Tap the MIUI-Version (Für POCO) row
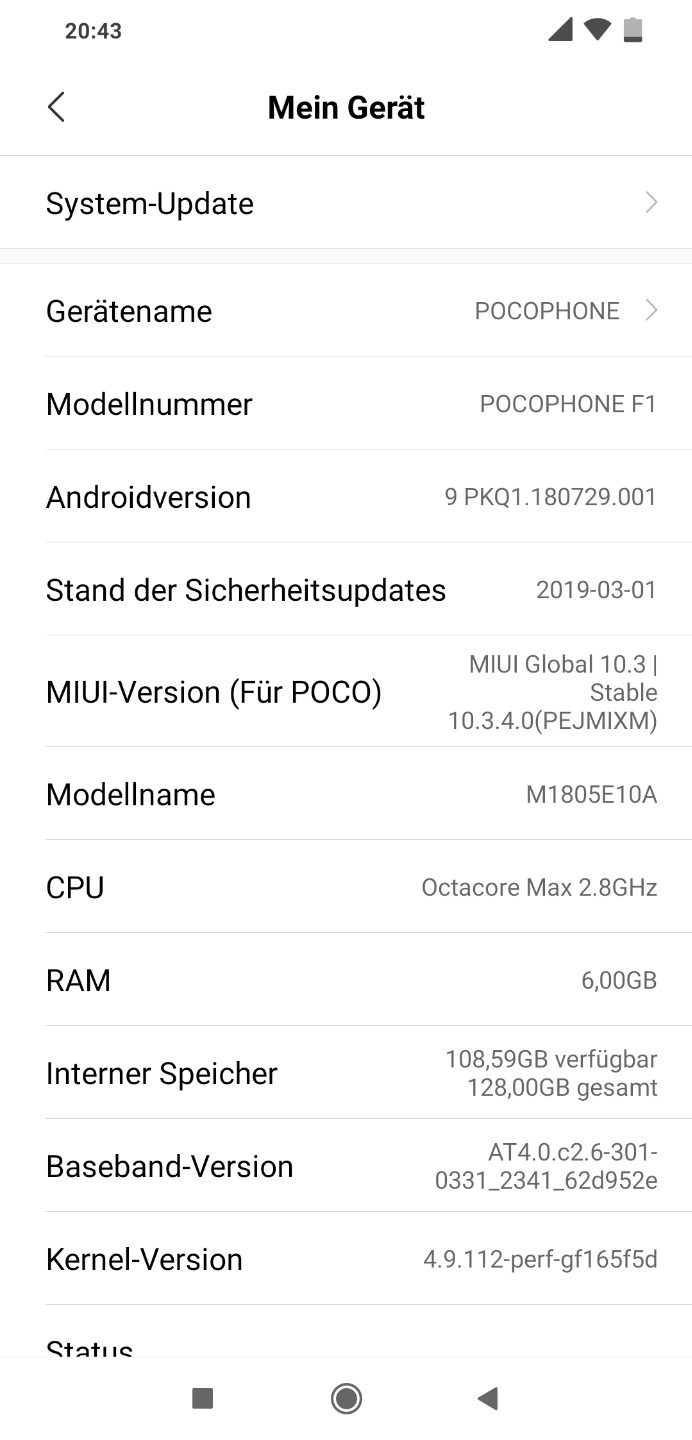Viewport: 692px width, 1440px height. tap(346, 692)
